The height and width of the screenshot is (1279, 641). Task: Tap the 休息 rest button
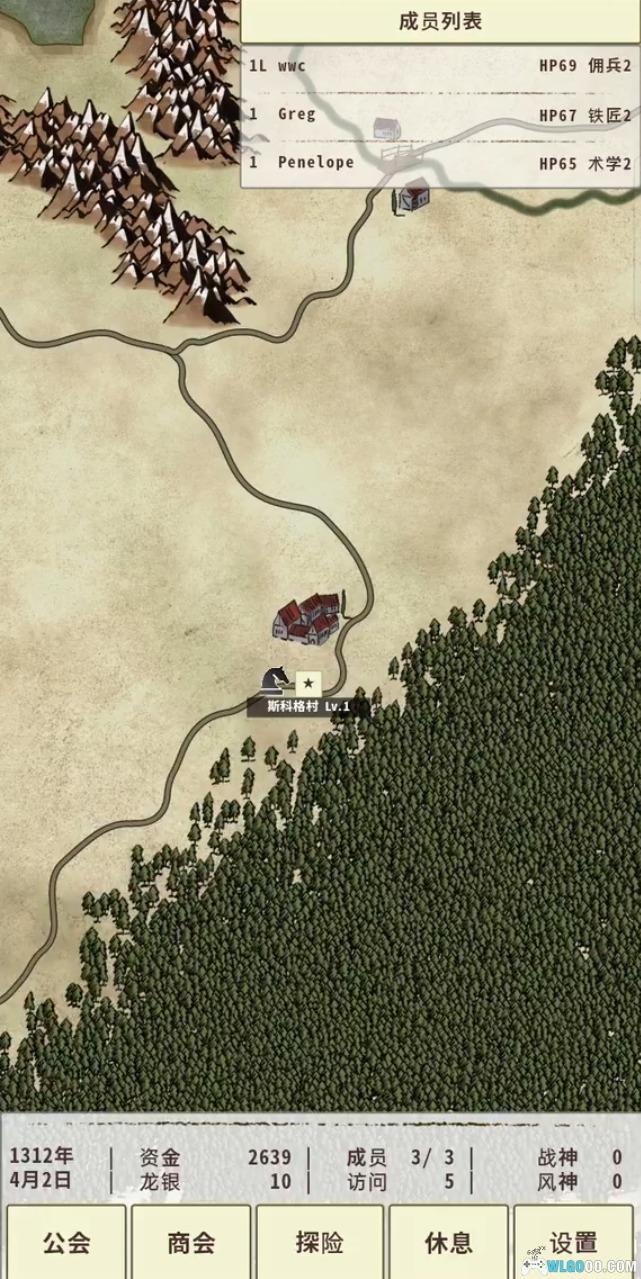(x=448, y=1243)
